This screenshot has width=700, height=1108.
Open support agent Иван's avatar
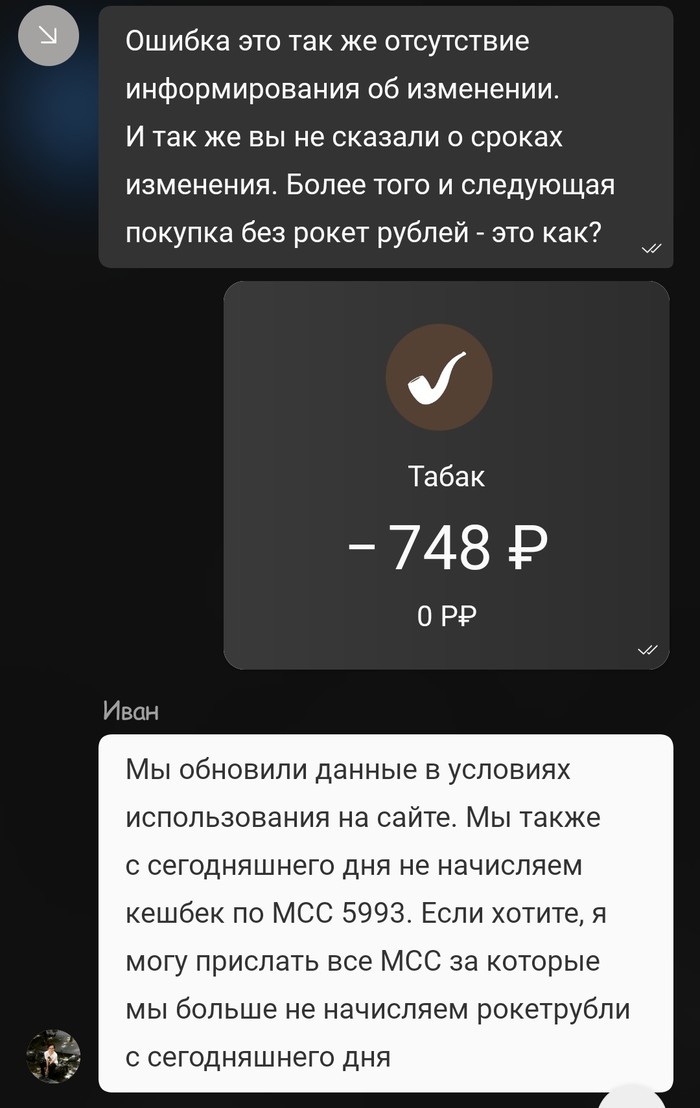(53, 1056)
